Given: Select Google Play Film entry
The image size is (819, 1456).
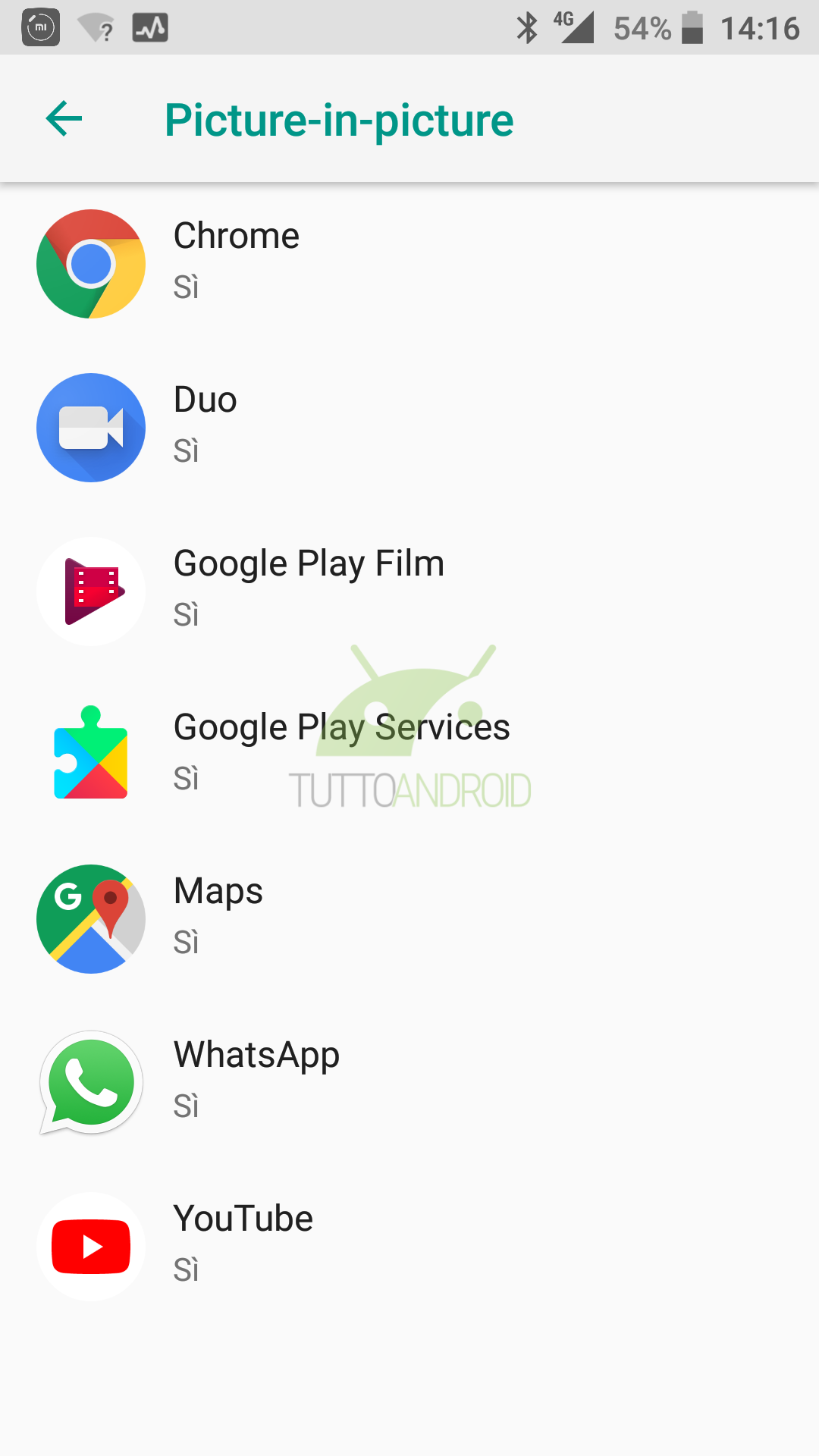Looking at the screenshot, I should [x=409, y=591].
